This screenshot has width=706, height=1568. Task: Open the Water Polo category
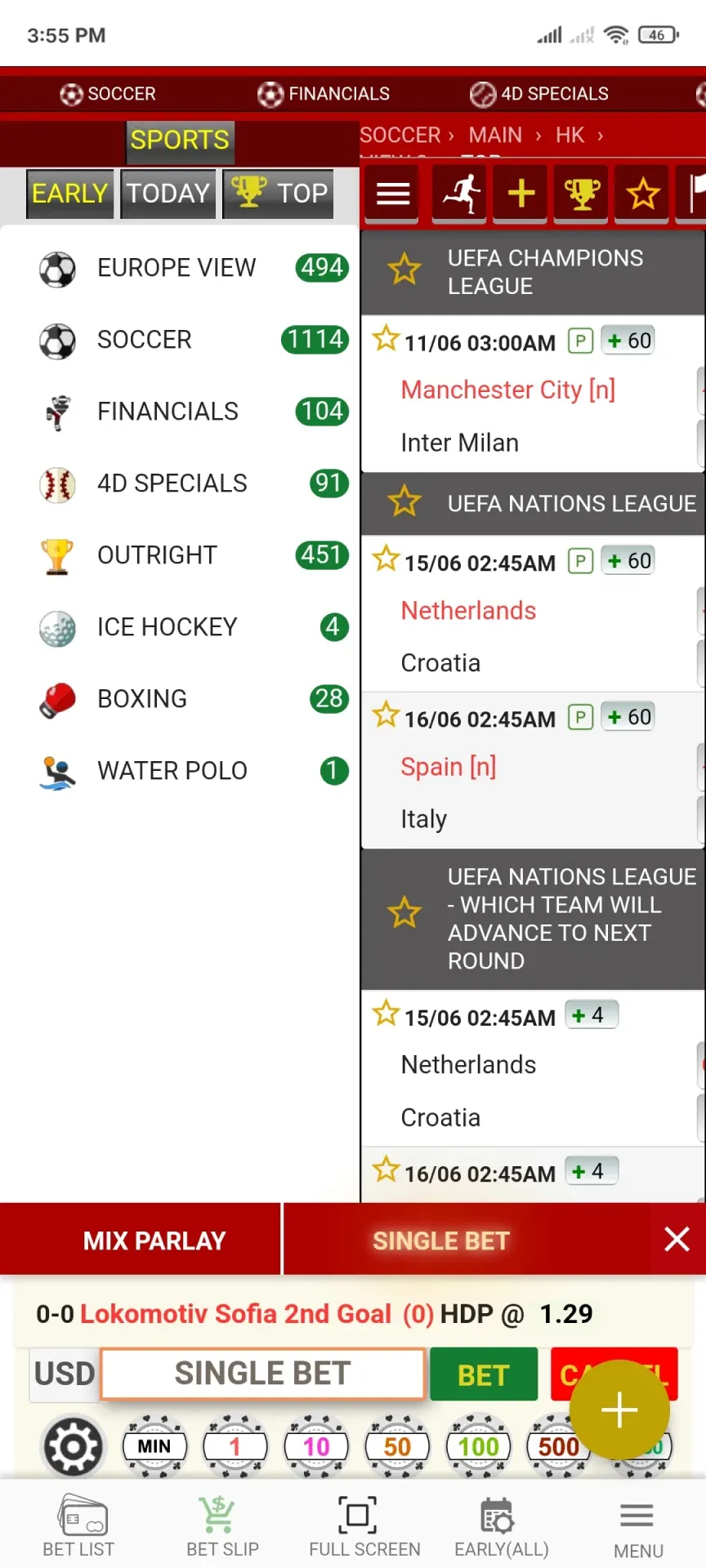172,770
